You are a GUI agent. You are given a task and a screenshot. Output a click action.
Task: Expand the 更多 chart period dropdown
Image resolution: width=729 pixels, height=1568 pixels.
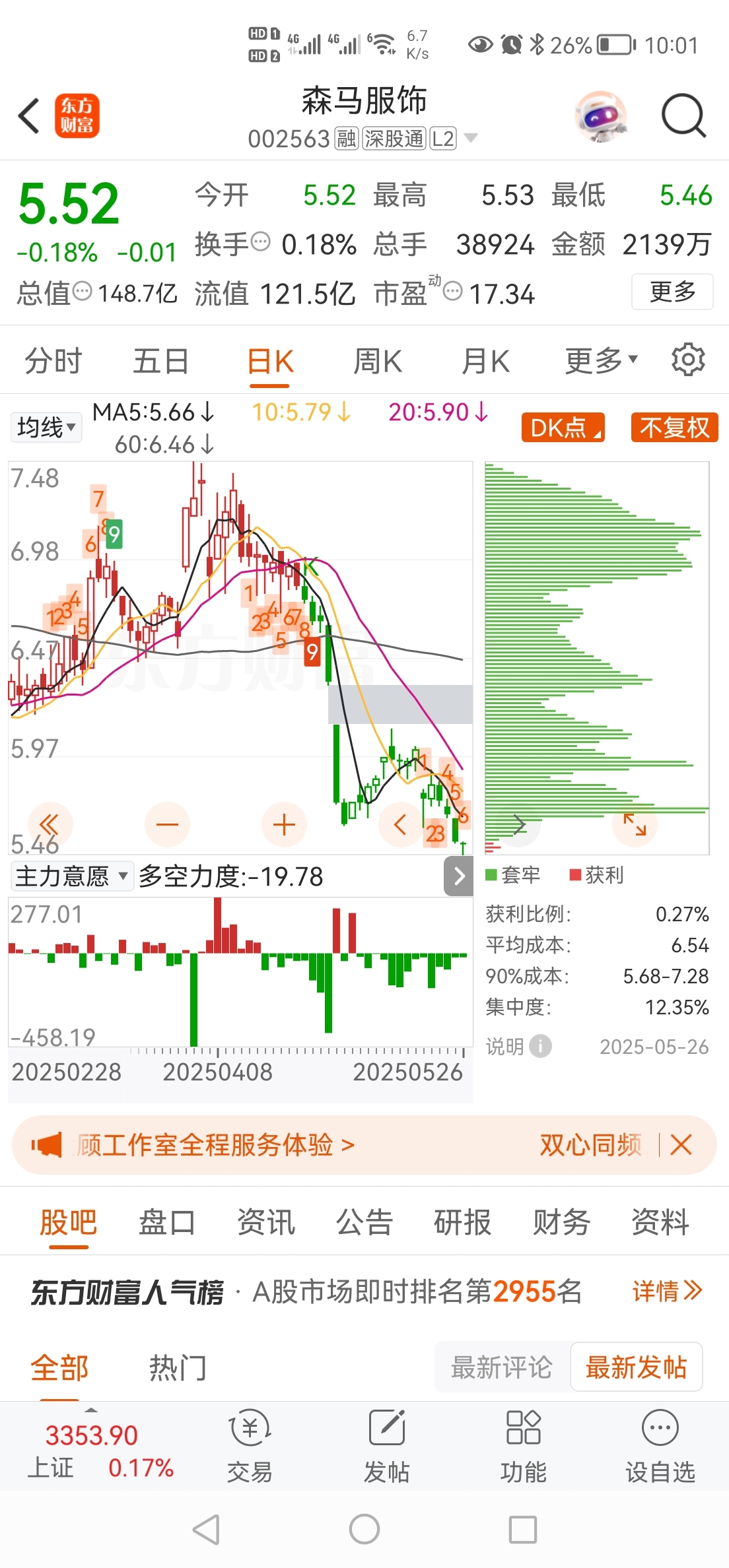tap(601, 361)
